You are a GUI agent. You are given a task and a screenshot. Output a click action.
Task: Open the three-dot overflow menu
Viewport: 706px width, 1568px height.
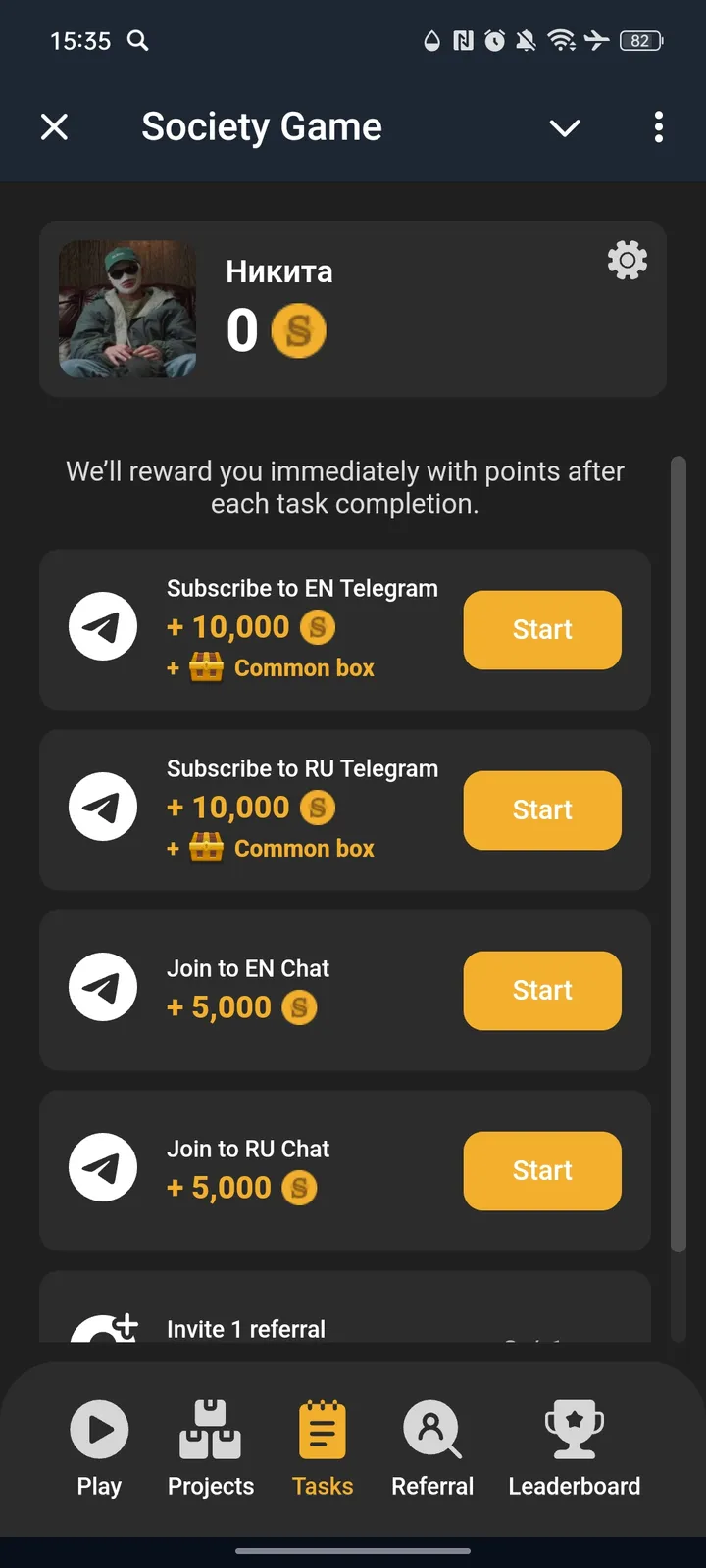[658, 127]
